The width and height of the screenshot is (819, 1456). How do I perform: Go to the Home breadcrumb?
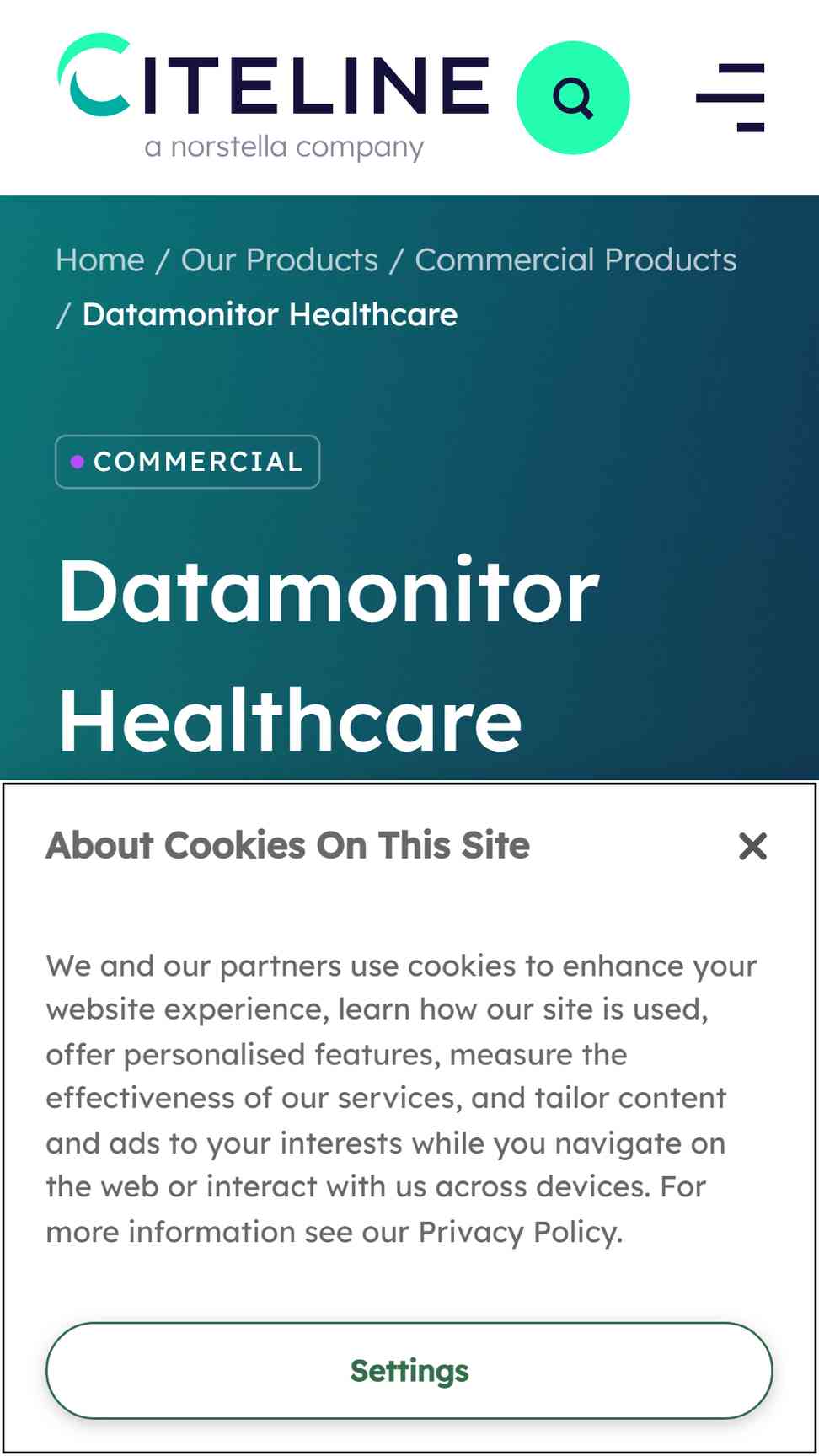pyautogui.click(x=100, y=260)
